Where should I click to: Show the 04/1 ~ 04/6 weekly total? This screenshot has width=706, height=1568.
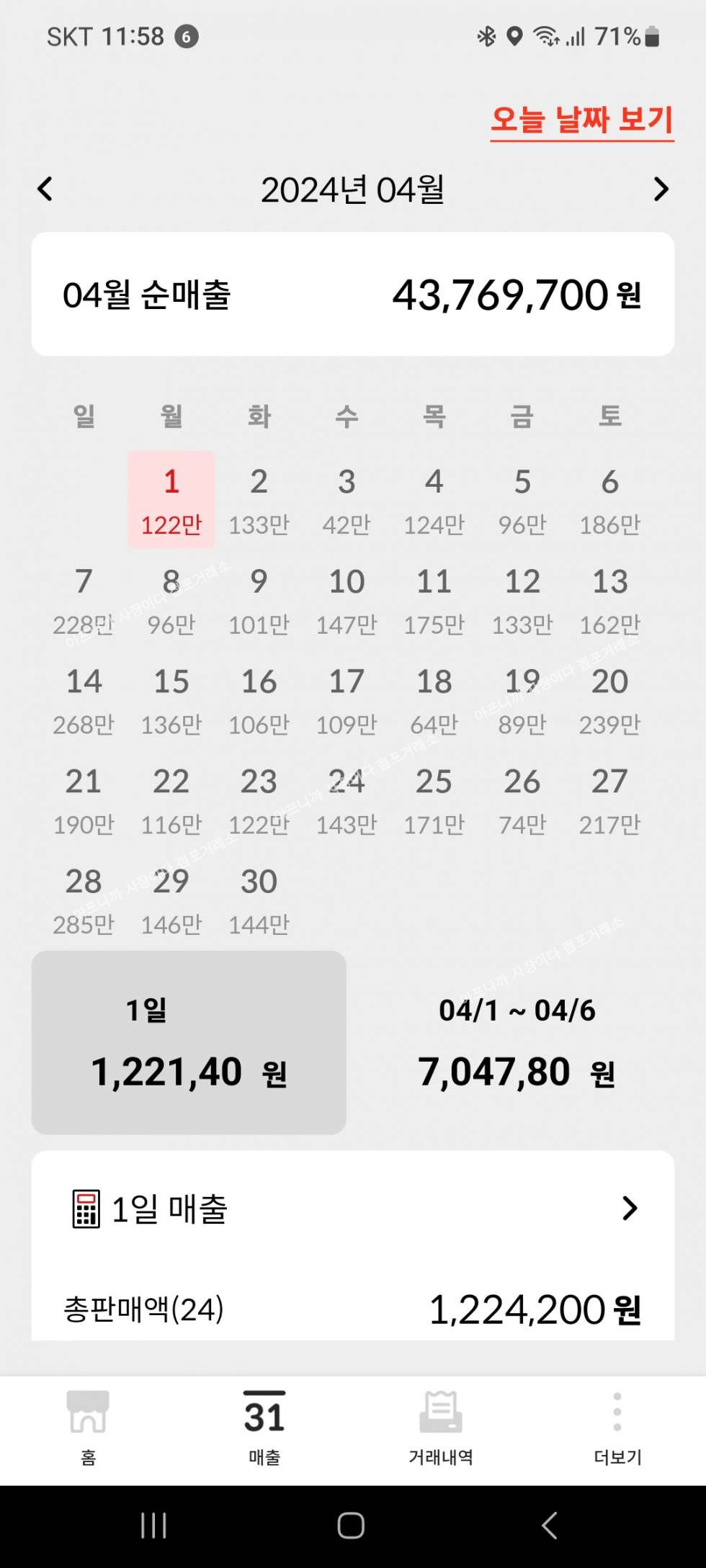[517, 1042]
